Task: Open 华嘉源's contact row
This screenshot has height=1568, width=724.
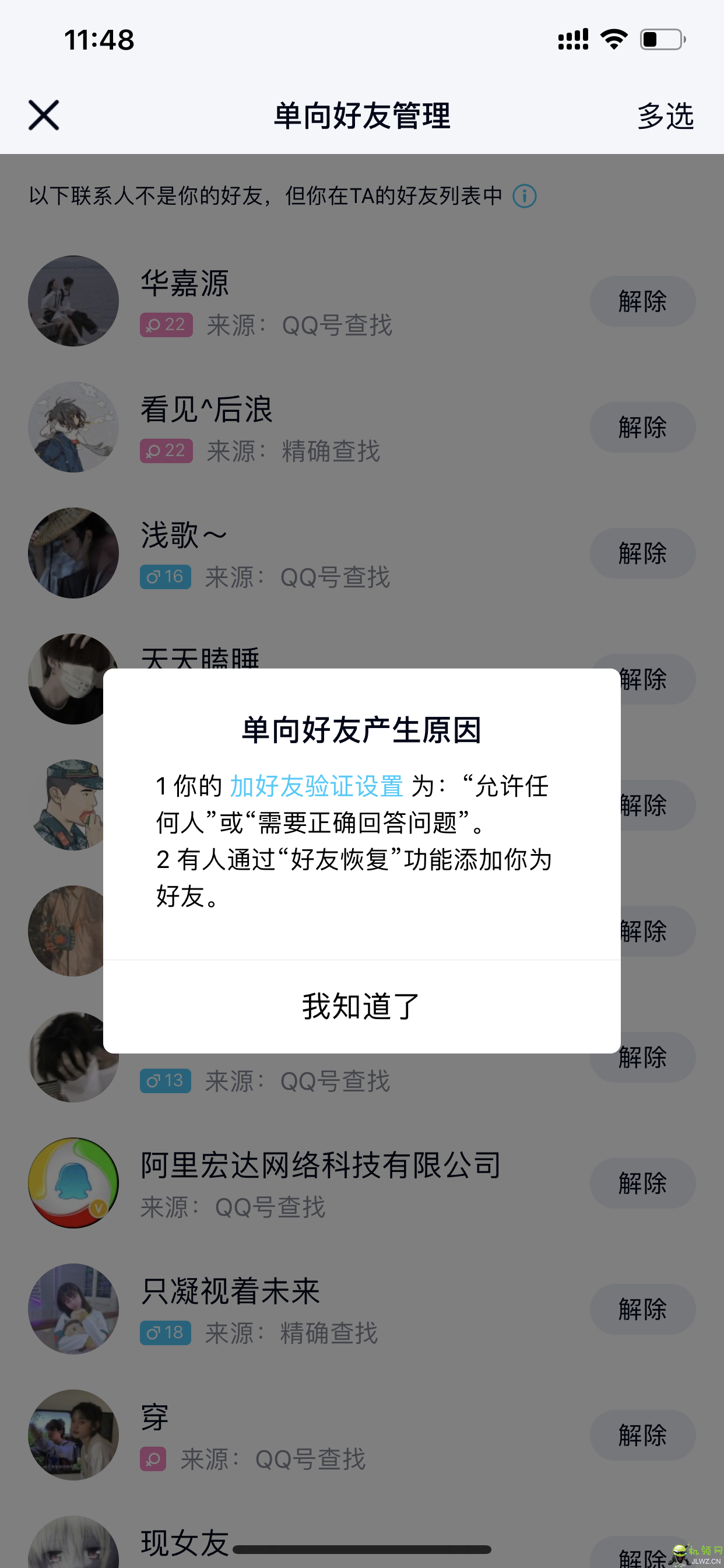Action: coord(304,302)
